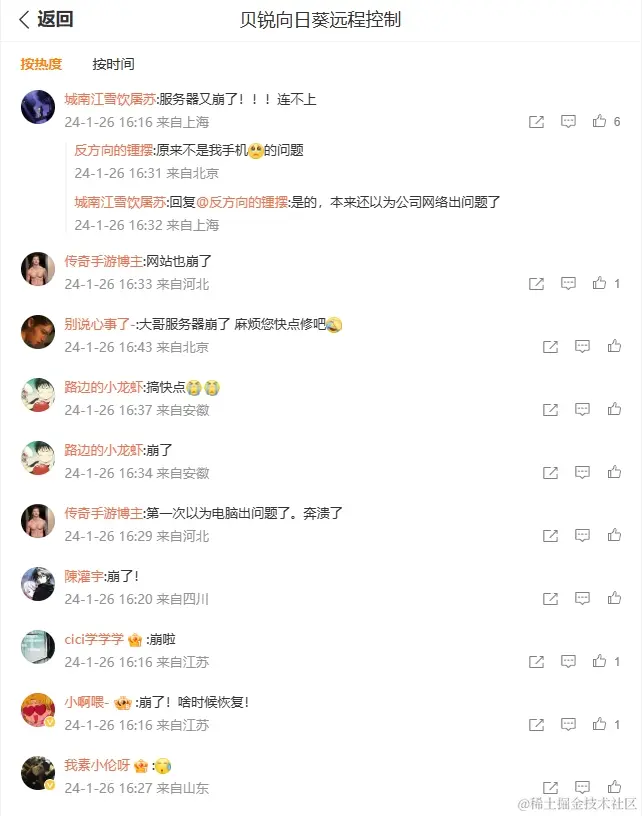Like 城南江雪饮屠苏's comment about 服务器又崩了
The width and height of the screenshot is (642, 816).
600,122
